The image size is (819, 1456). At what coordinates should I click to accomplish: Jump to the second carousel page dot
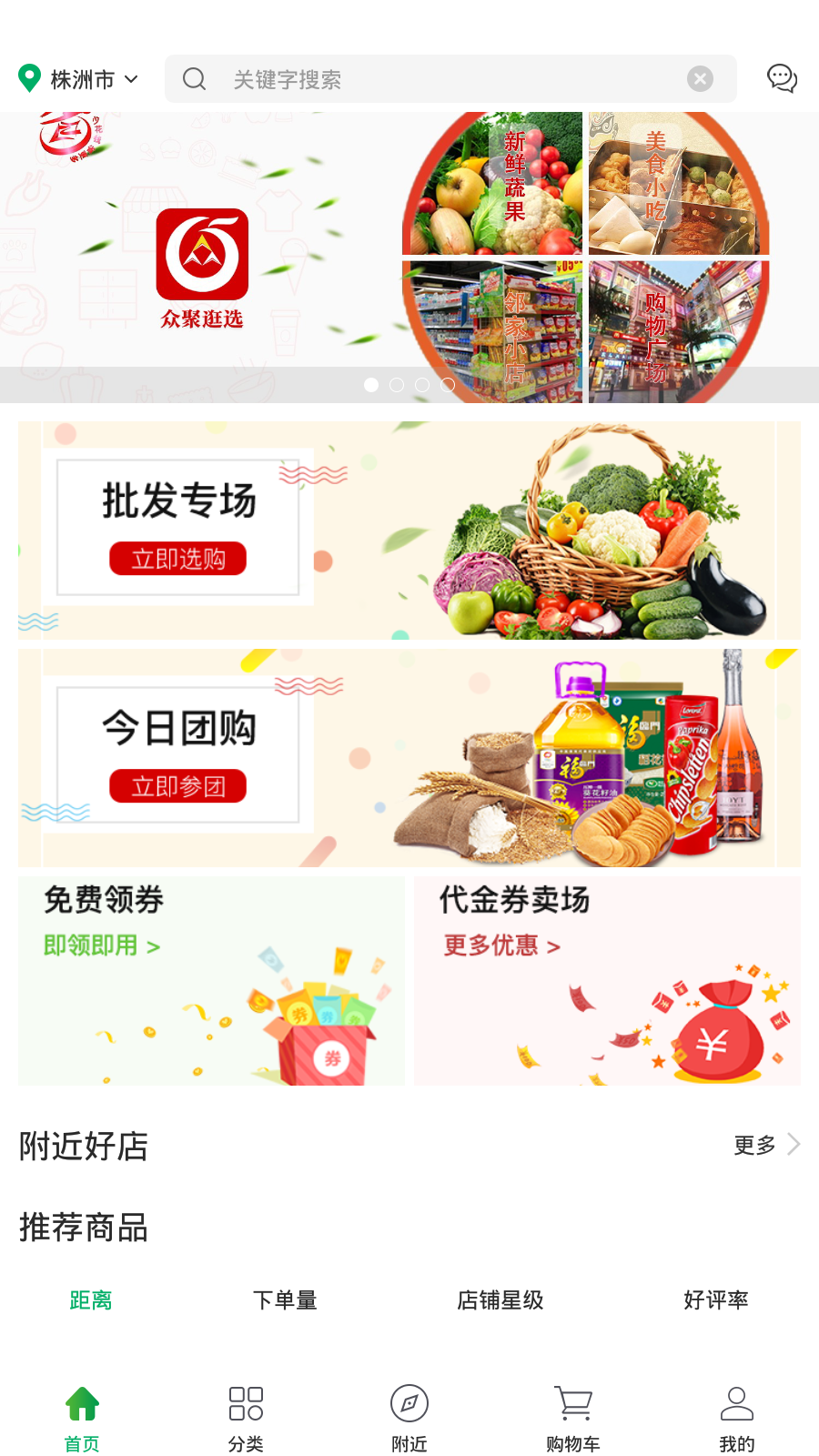point(397,385)
